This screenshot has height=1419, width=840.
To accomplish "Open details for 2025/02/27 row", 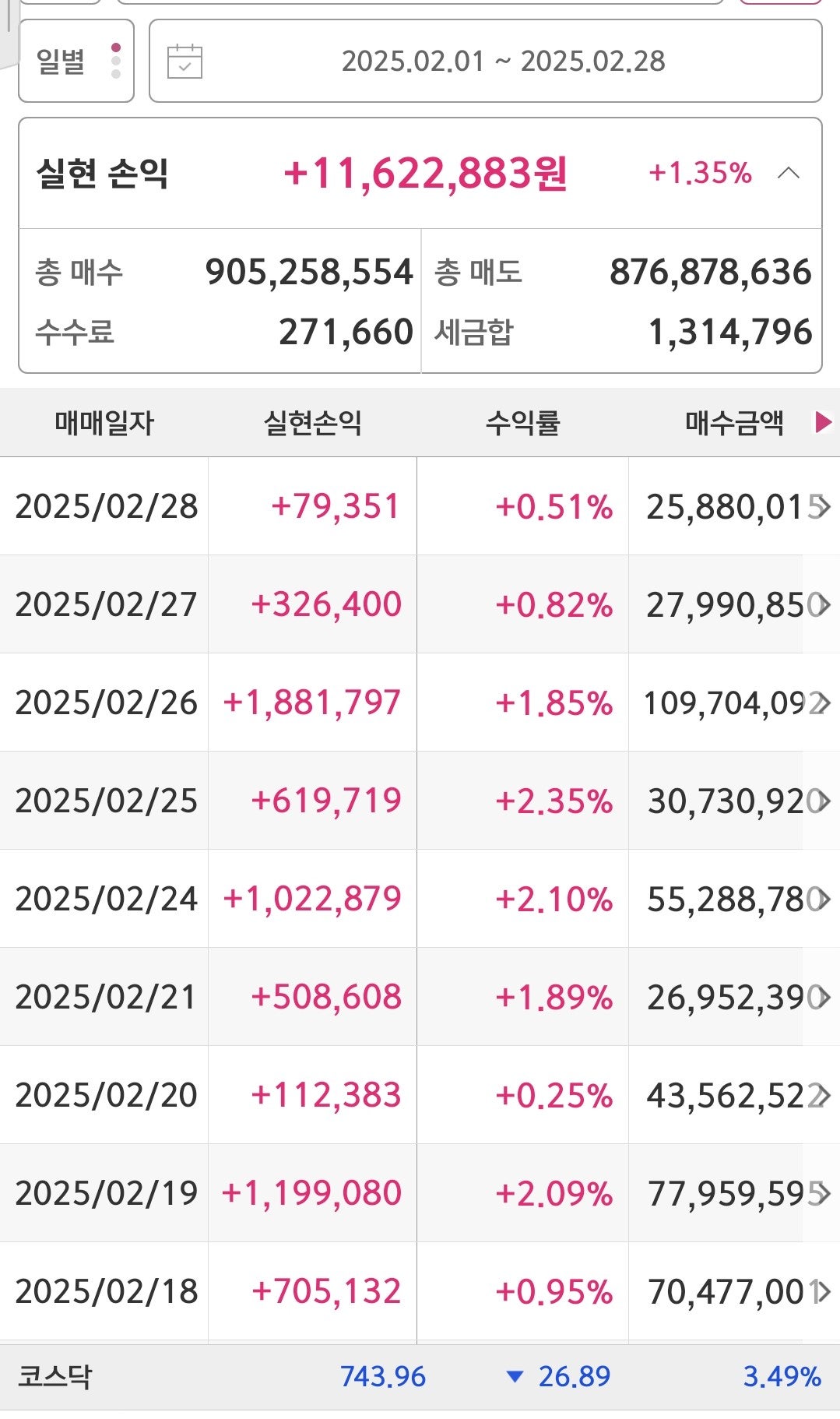I will click(821, 605).
